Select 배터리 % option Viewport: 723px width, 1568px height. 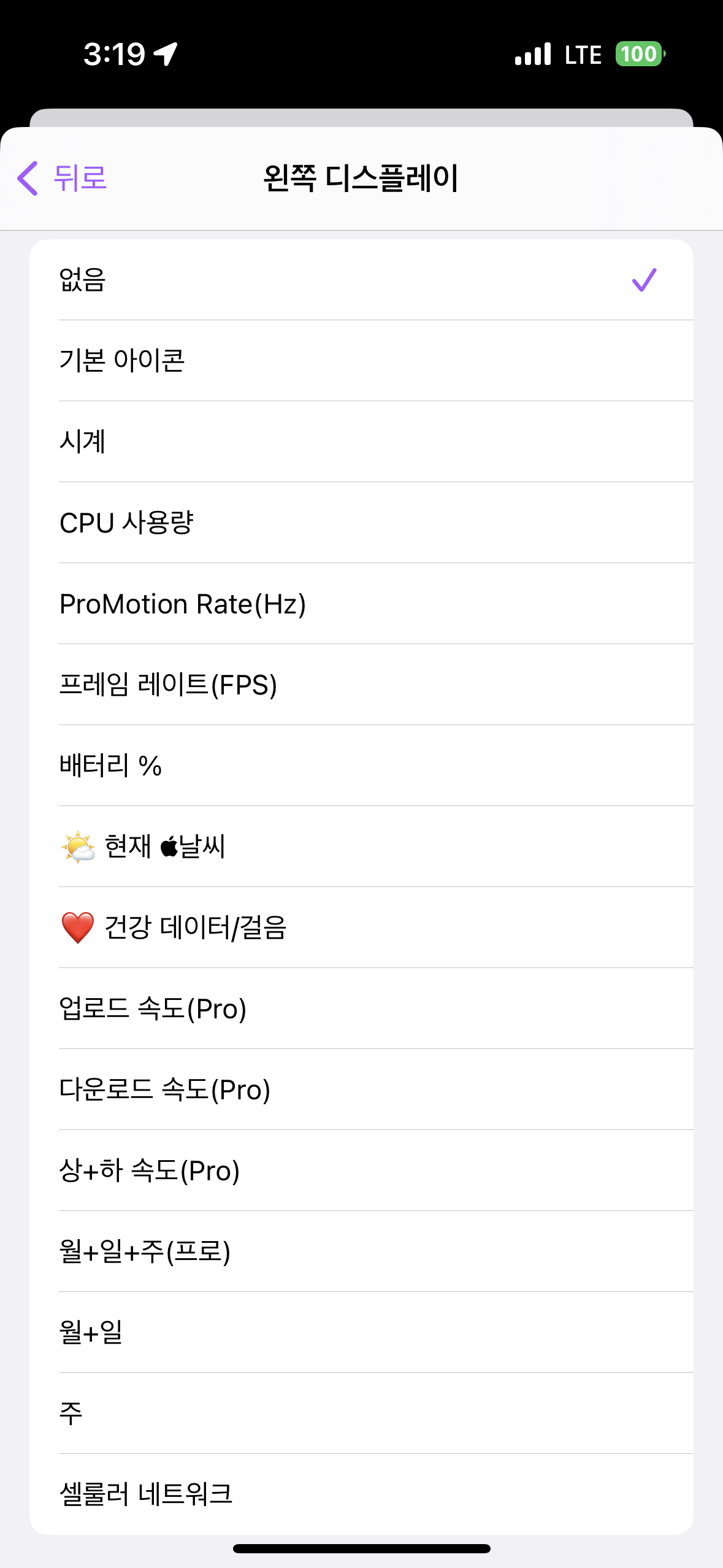(361, 766)
